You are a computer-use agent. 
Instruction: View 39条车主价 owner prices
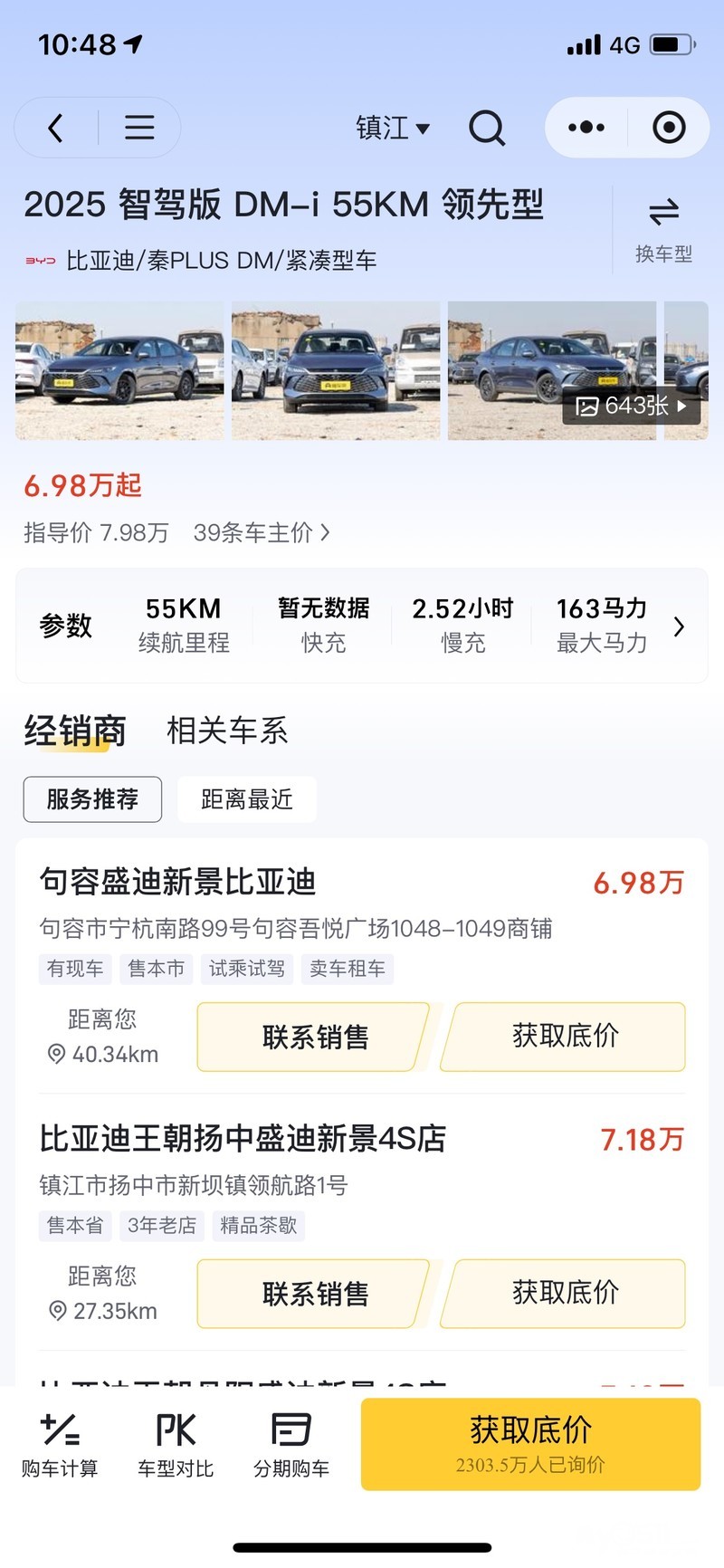(262, 532)
